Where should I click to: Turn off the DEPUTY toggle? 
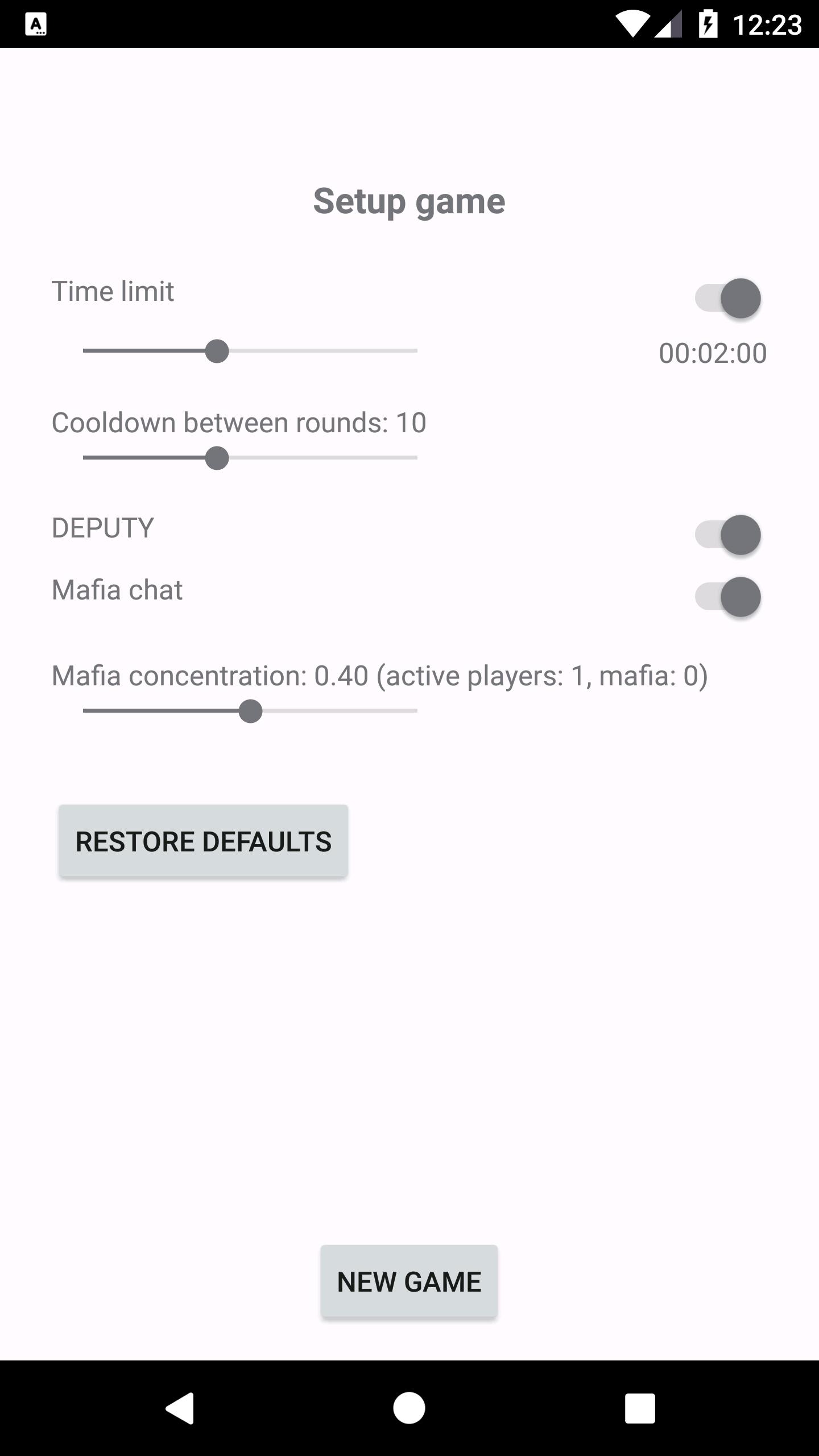[x=730, y=533]
